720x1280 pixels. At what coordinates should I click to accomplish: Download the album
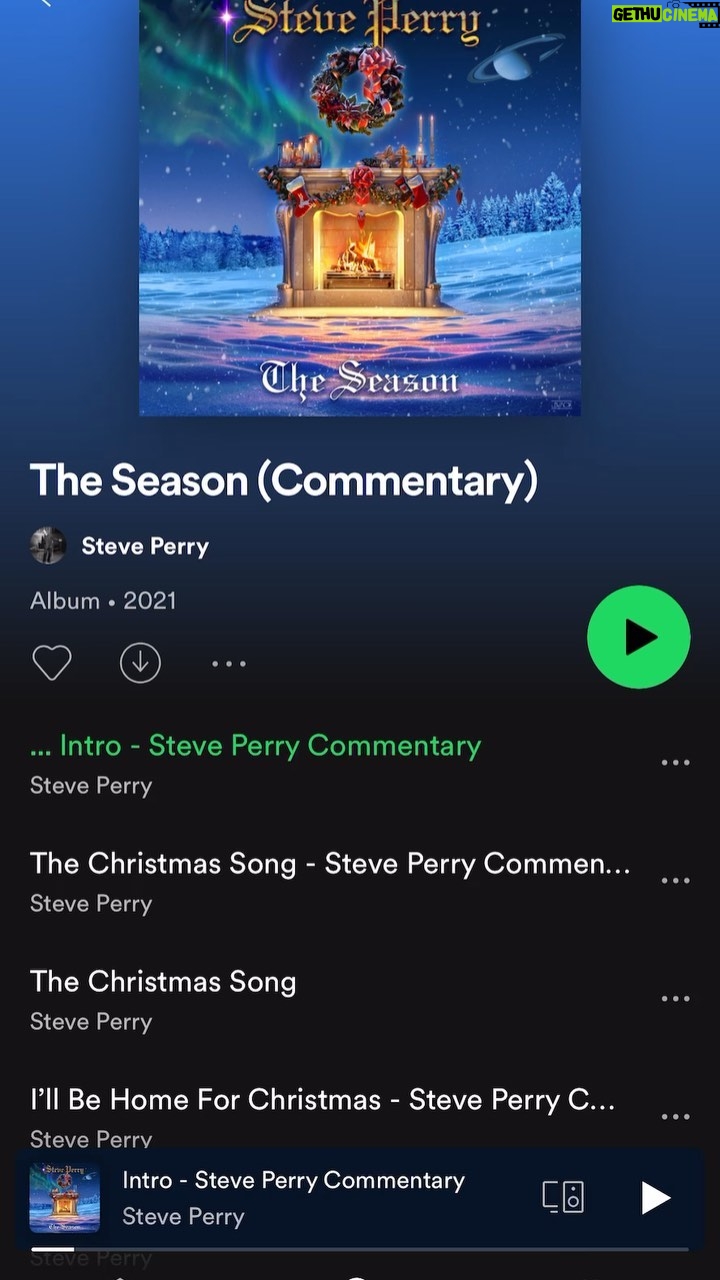[140, 663]
